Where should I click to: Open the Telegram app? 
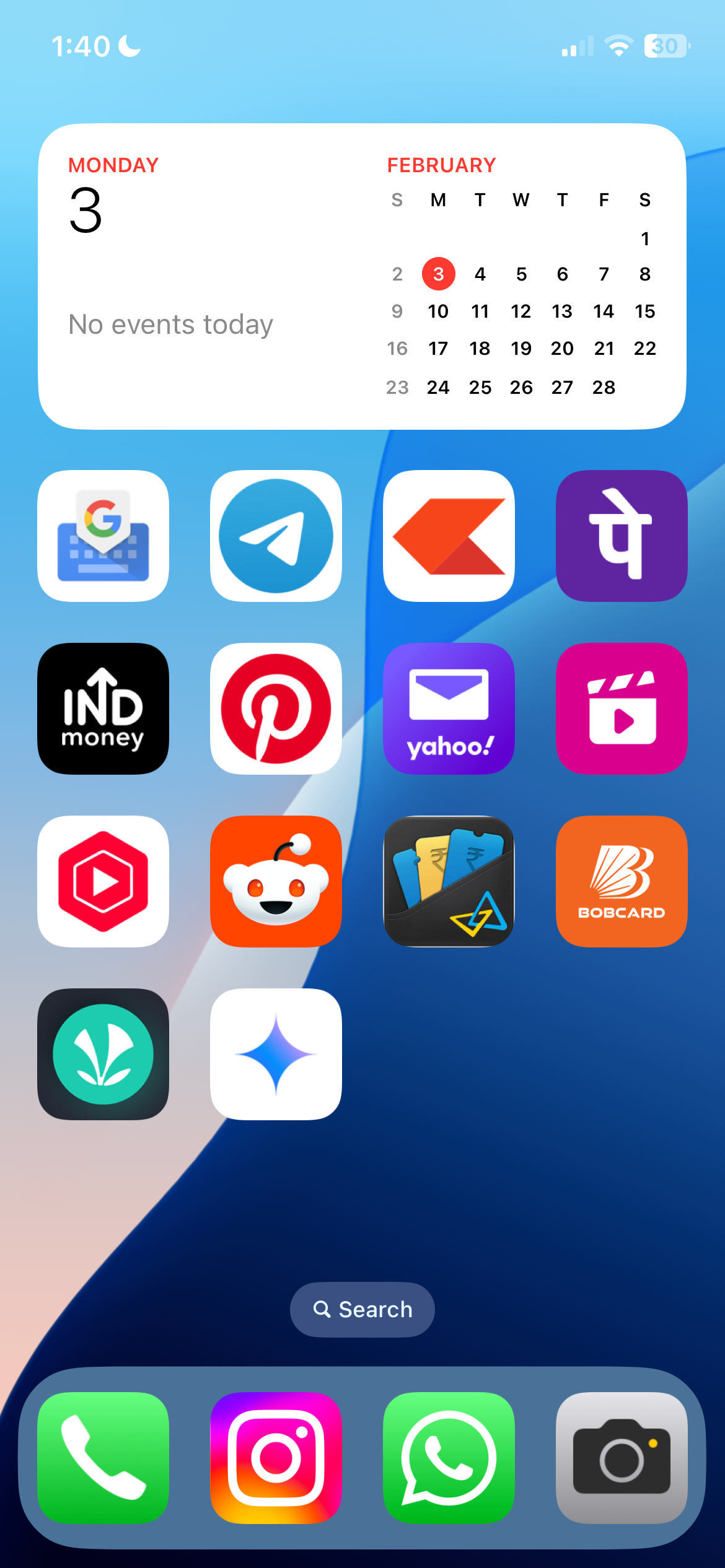click(276, 536)
